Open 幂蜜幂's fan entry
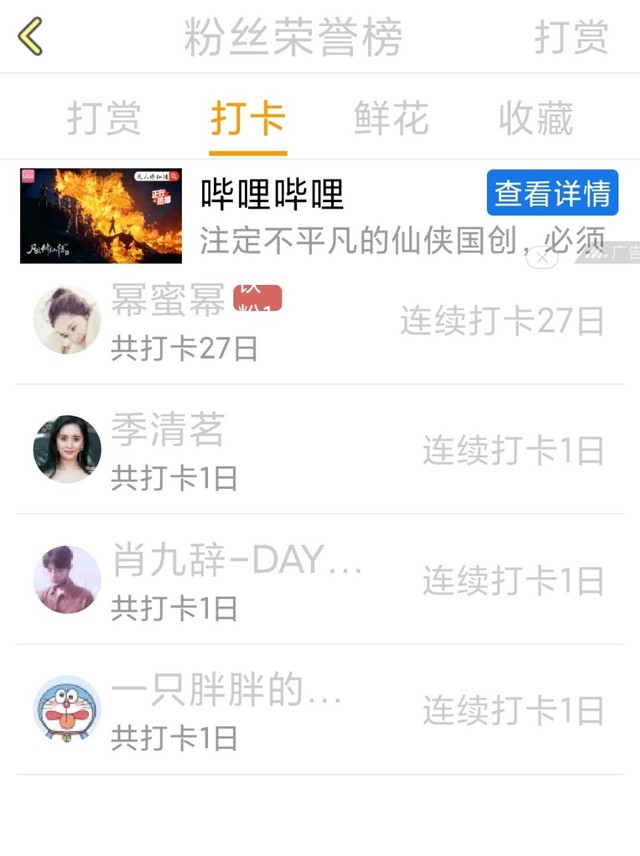The height and width of the screenshot is (856, 640). coord(320,321)
